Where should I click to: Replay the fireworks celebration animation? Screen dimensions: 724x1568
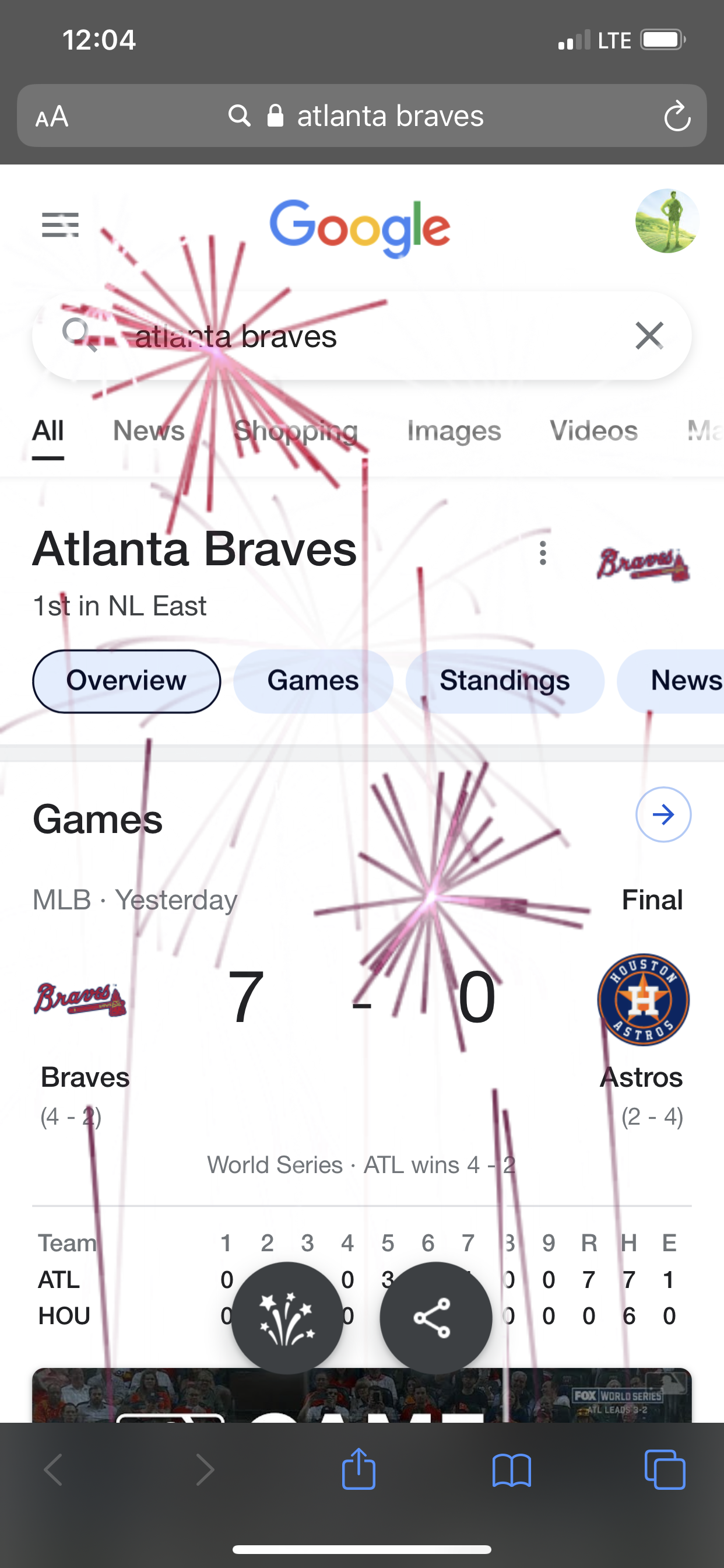[287, 1317]
